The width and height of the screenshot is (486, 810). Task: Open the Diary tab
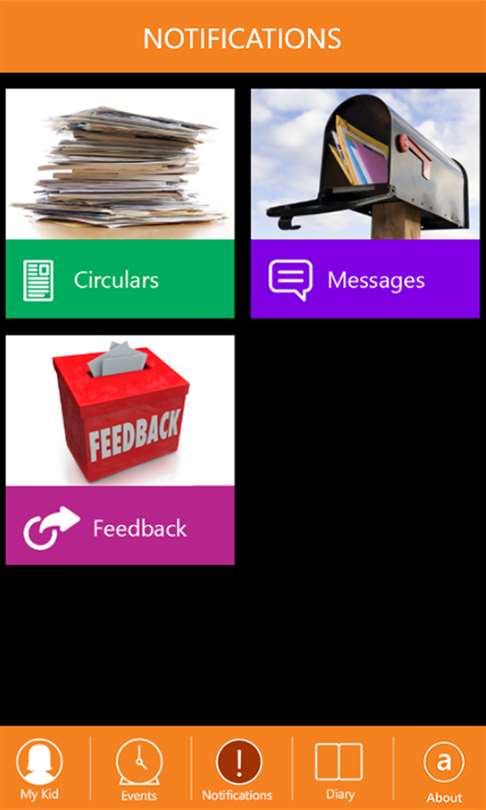pos(339,769)
